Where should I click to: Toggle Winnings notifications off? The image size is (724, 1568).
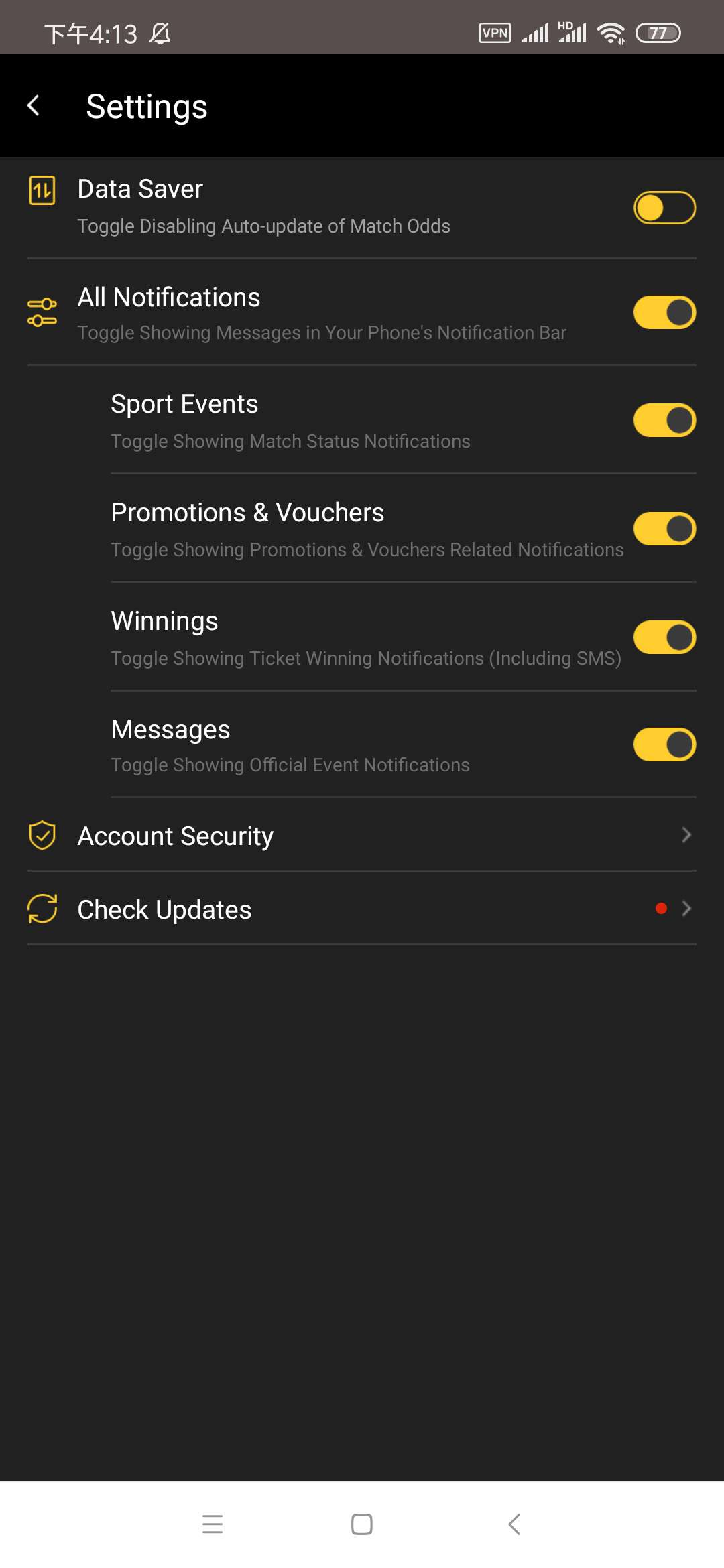point(664,637)
